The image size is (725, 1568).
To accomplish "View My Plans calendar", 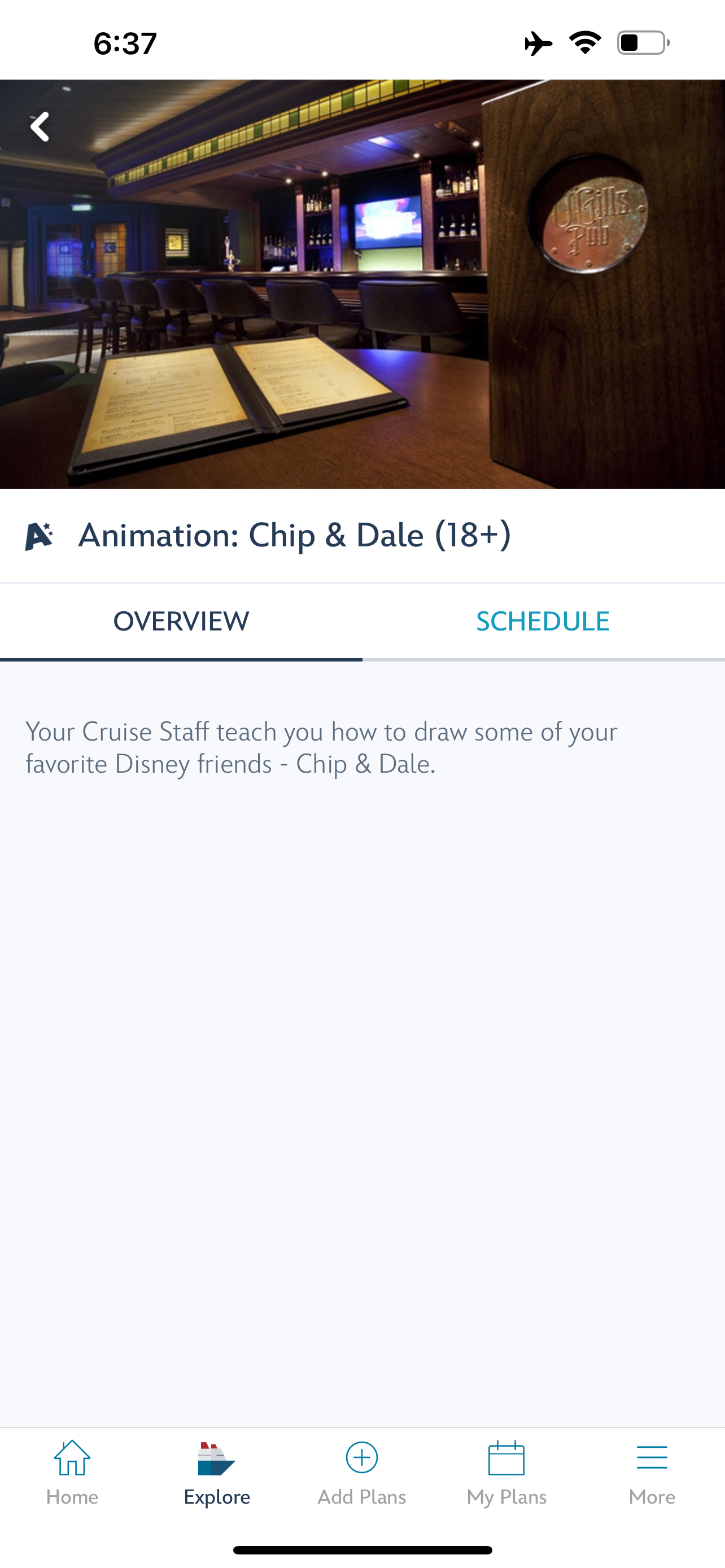I will (506, 1472).
